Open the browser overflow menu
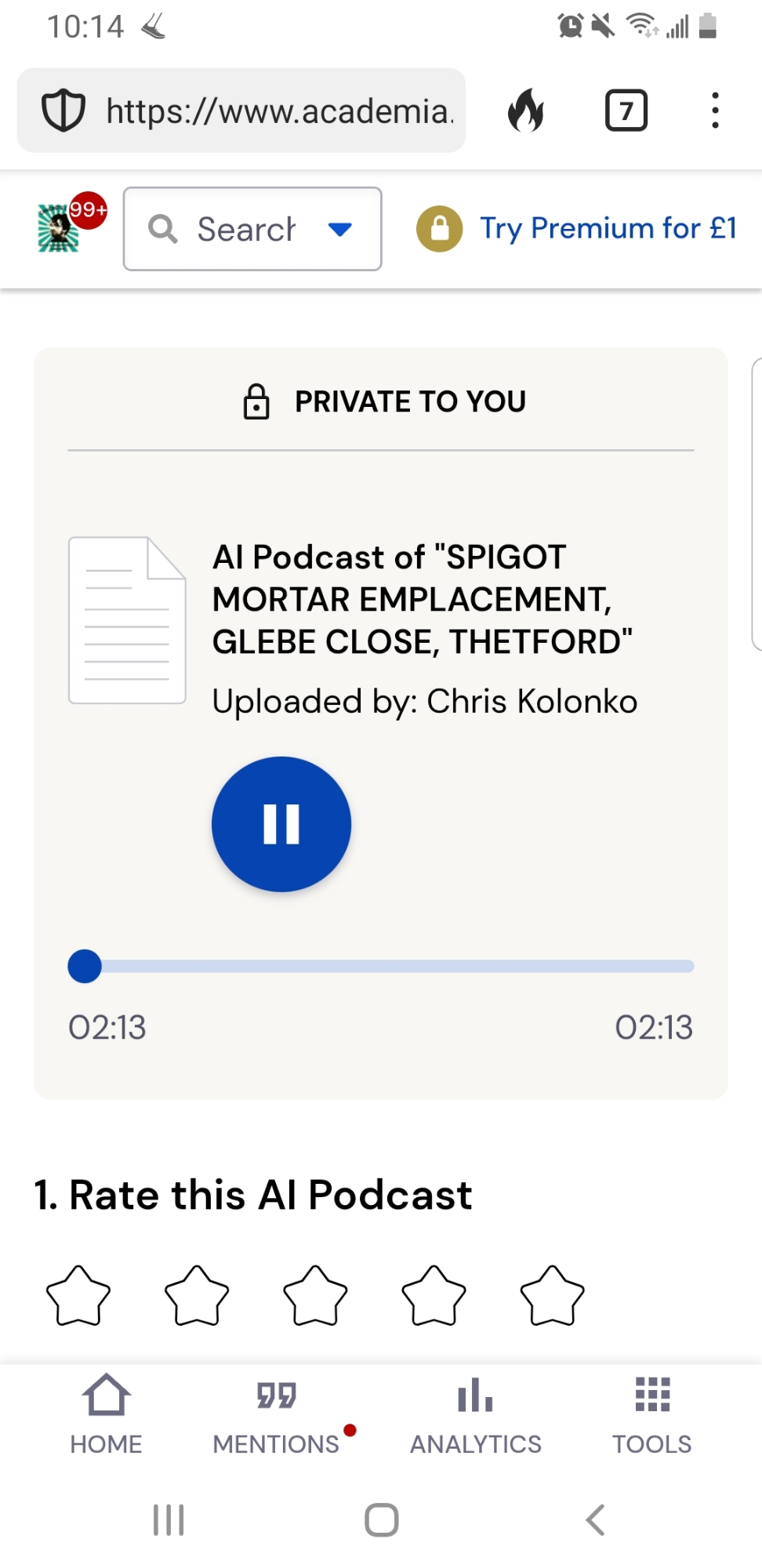Viewport: 762px width, 1568px height. click(x=714, y=111)
